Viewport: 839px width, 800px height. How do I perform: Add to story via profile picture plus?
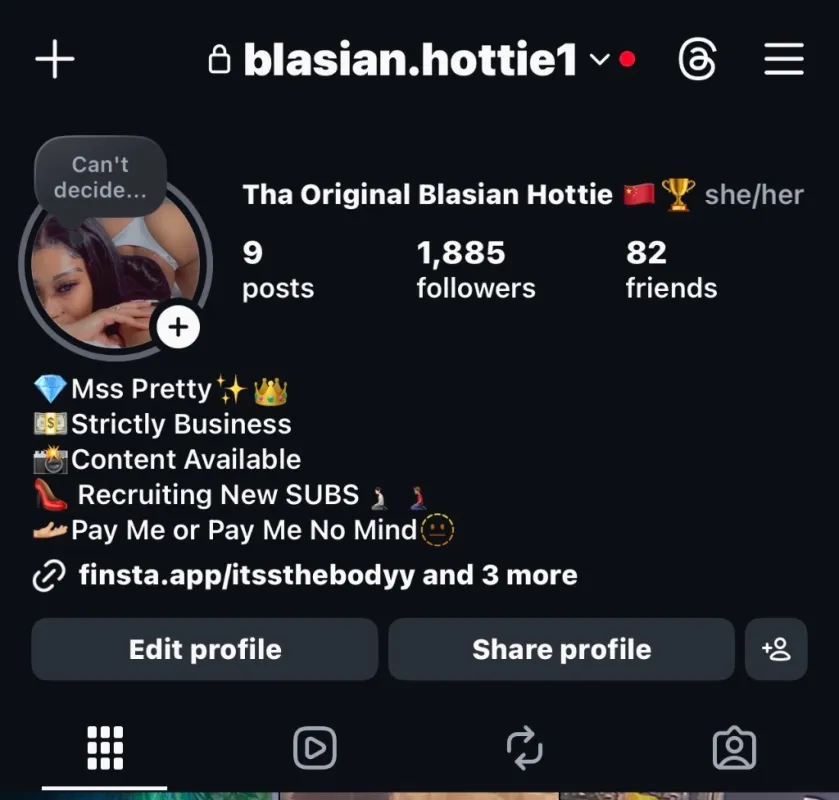coord(178,327)
